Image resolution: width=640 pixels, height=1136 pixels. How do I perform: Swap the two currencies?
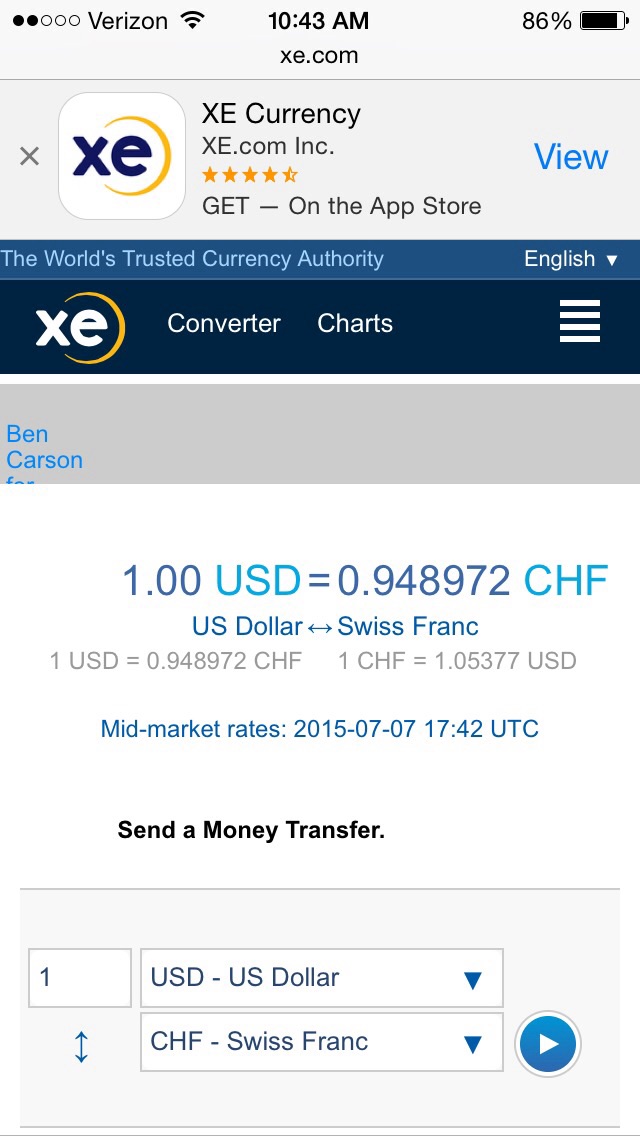point(81,1047)
